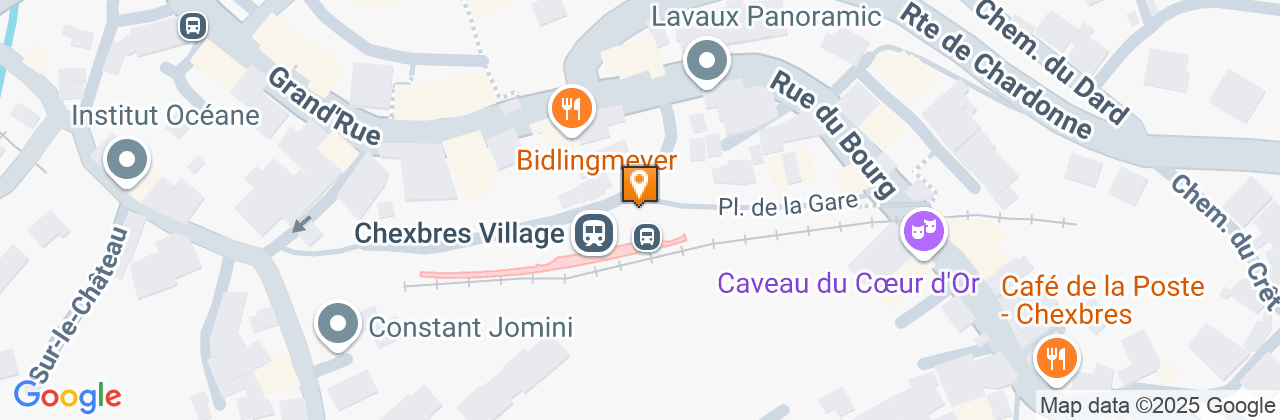The width and height of the screenshot is (1280, 420).
Task: Tap the bus stop icon near Grand'Rue
Action: 192,25
